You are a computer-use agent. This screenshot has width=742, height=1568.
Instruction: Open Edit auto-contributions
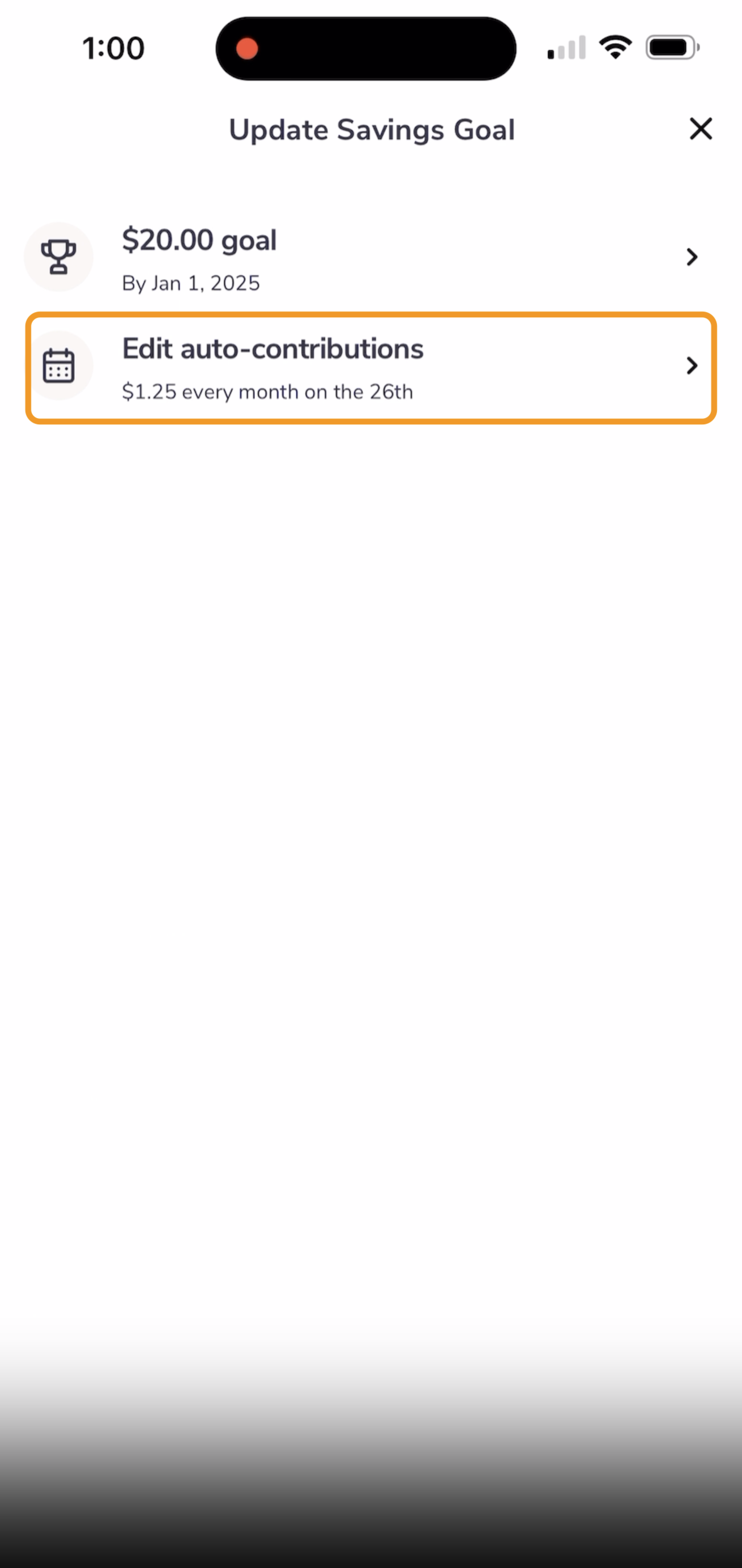tap(370, 368)
